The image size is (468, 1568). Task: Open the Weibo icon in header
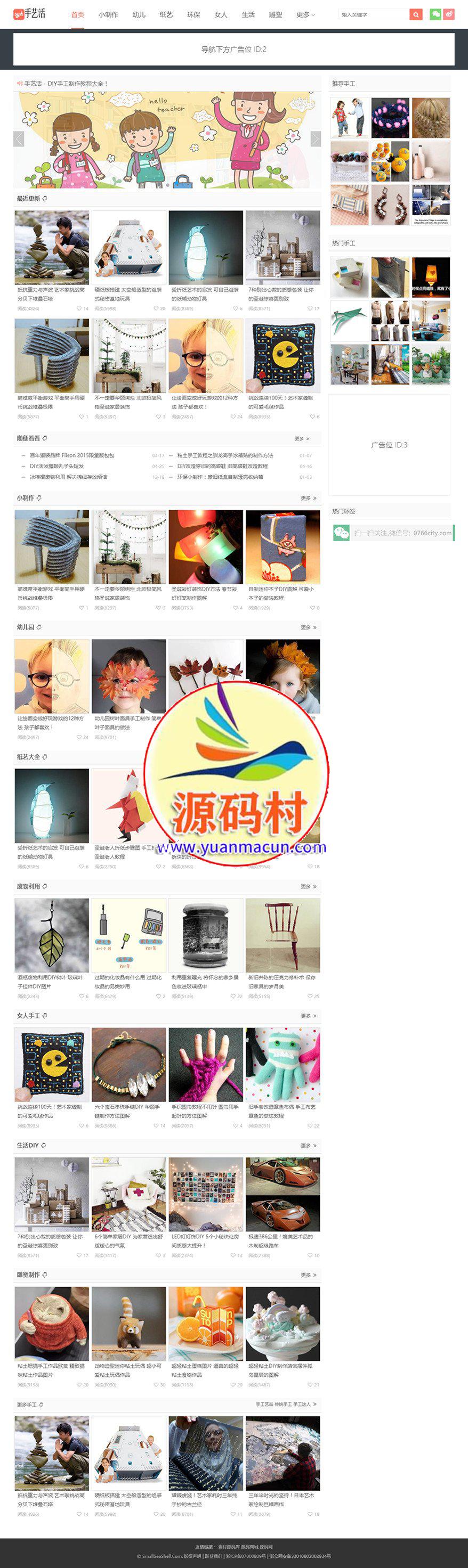tap(449, 14)
